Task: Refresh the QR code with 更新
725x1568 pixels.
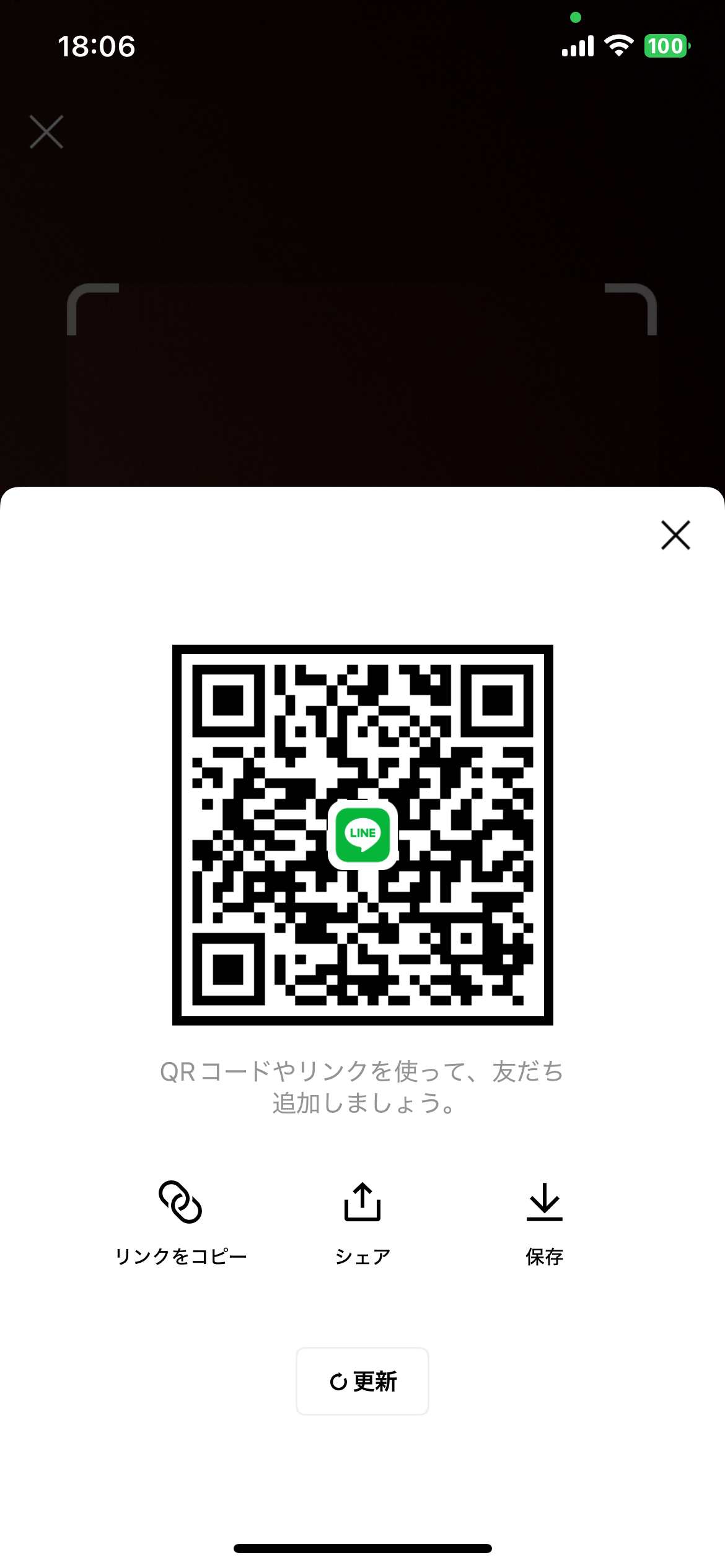Action: 362,1381
